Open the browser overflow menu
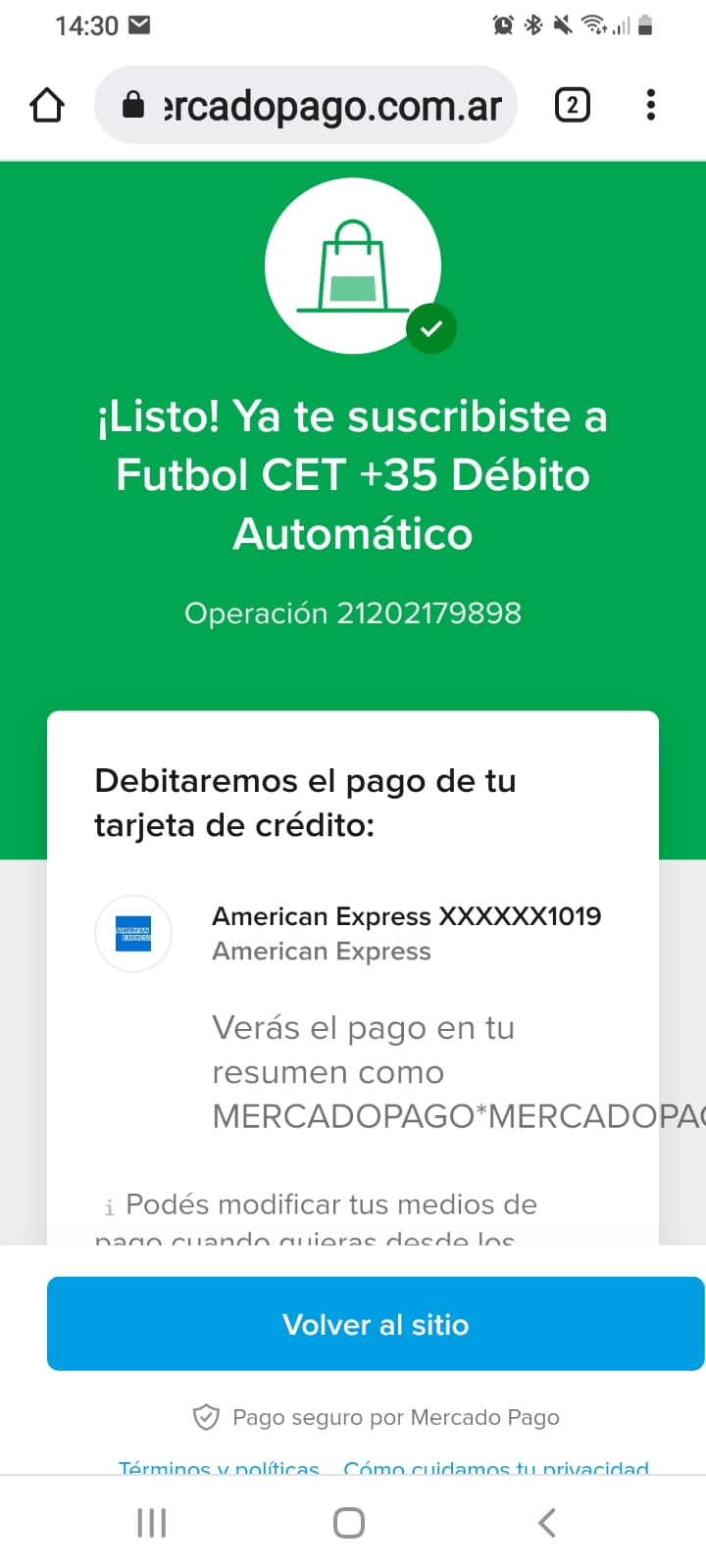Image resolution: width=706 pixels, height=1568 pixels. [x=651, y=105]
